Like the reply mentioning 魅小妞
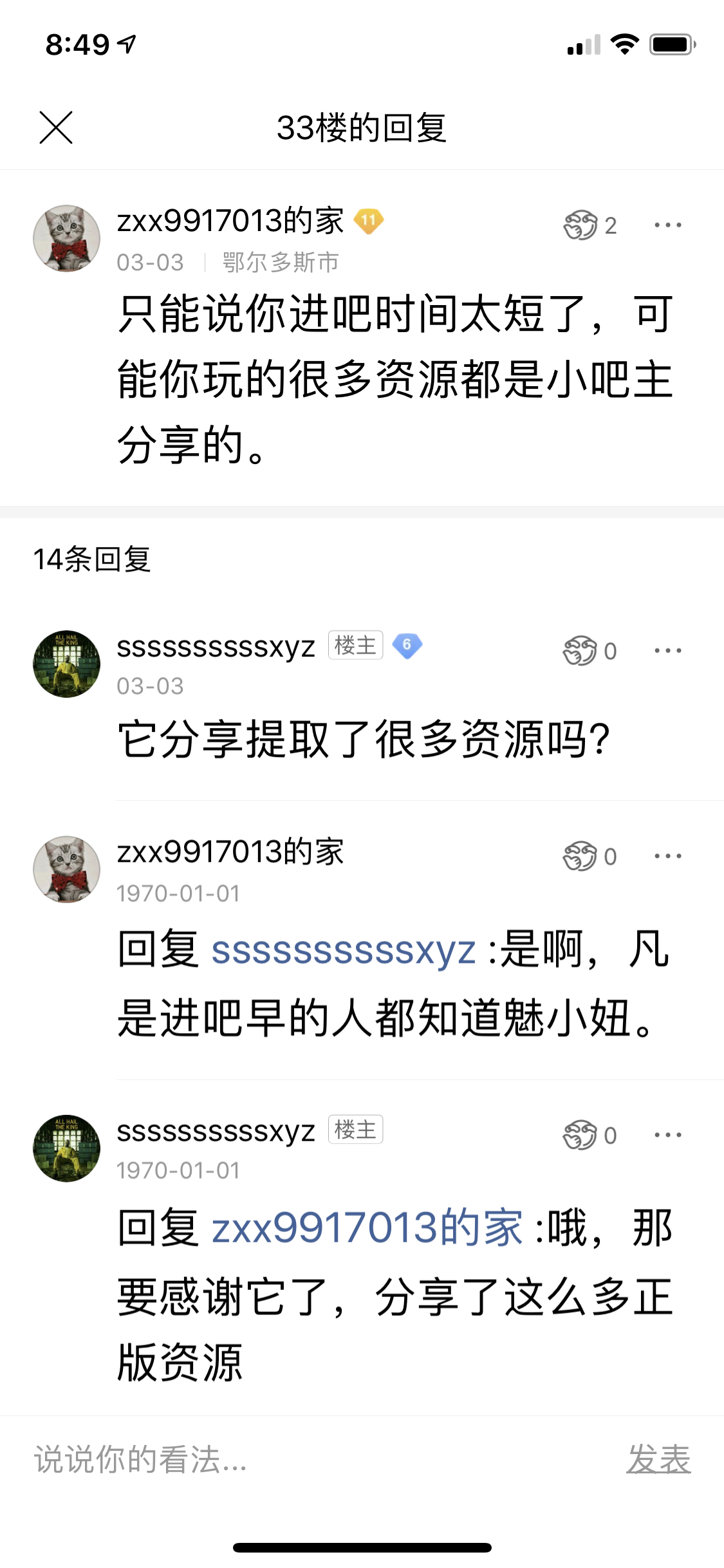Image resolution: width=724 pixels, height=1568 pixels. pyautogui.click(x=580, y=856)
